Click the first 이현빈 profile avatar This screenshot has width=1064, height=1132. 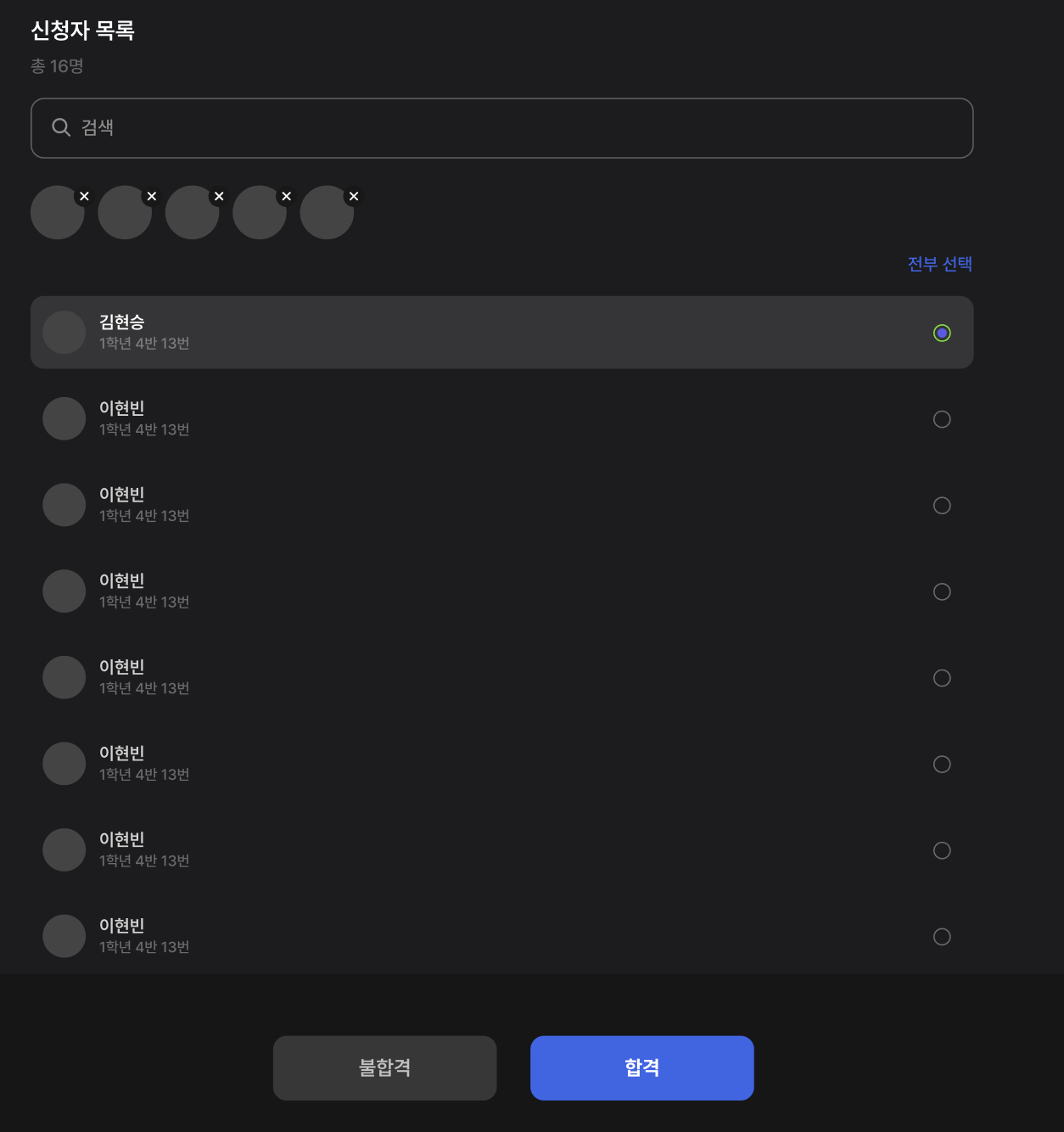[64, 418]
